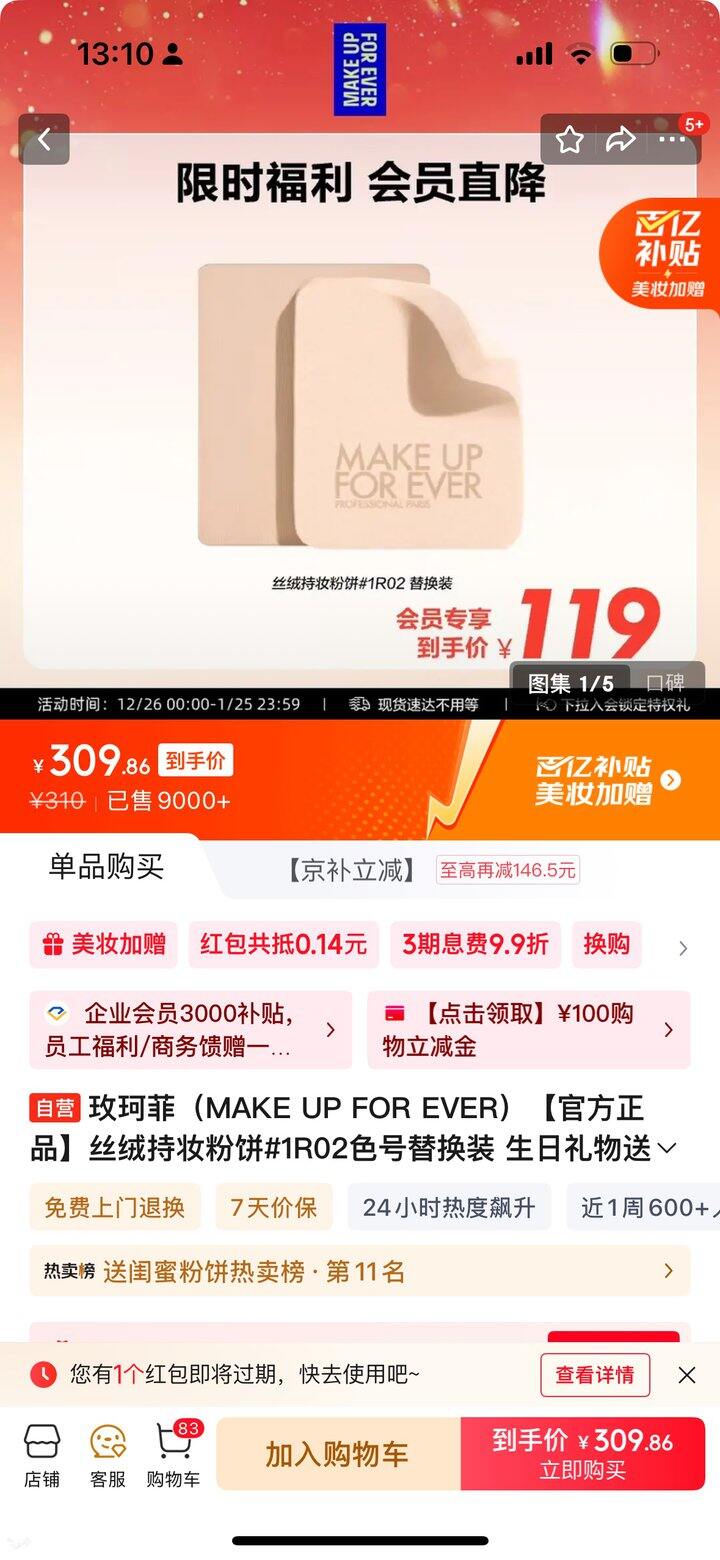Contact 客服 customer service
This screenshot has height=1560, width=720.
[x=108, y=1455]
